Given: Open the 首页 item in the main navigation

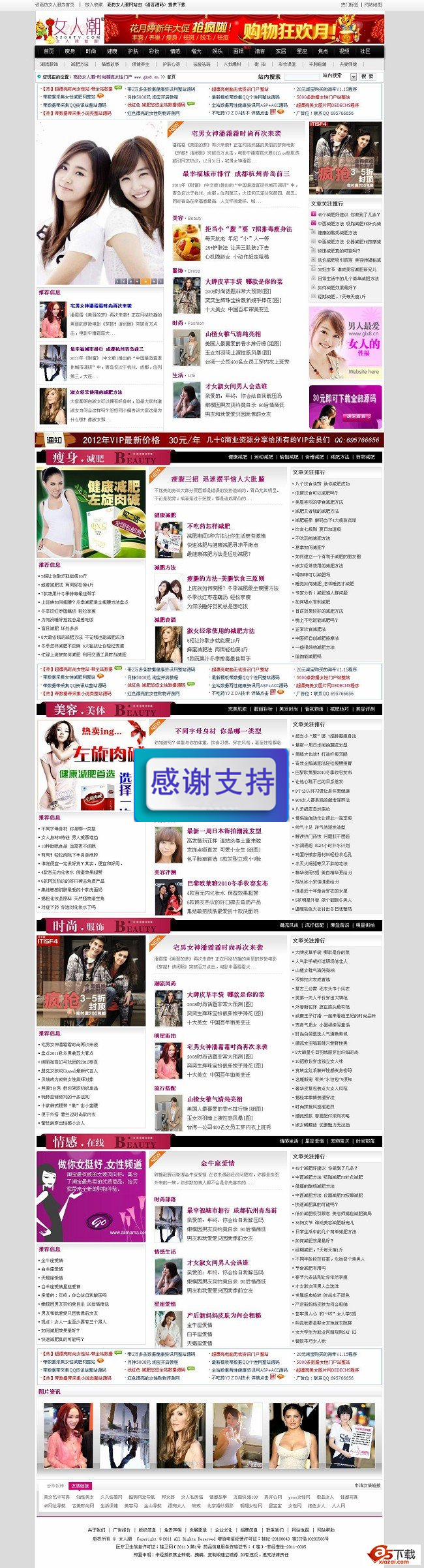Looking at the screenshot, I should click(49, 51).
